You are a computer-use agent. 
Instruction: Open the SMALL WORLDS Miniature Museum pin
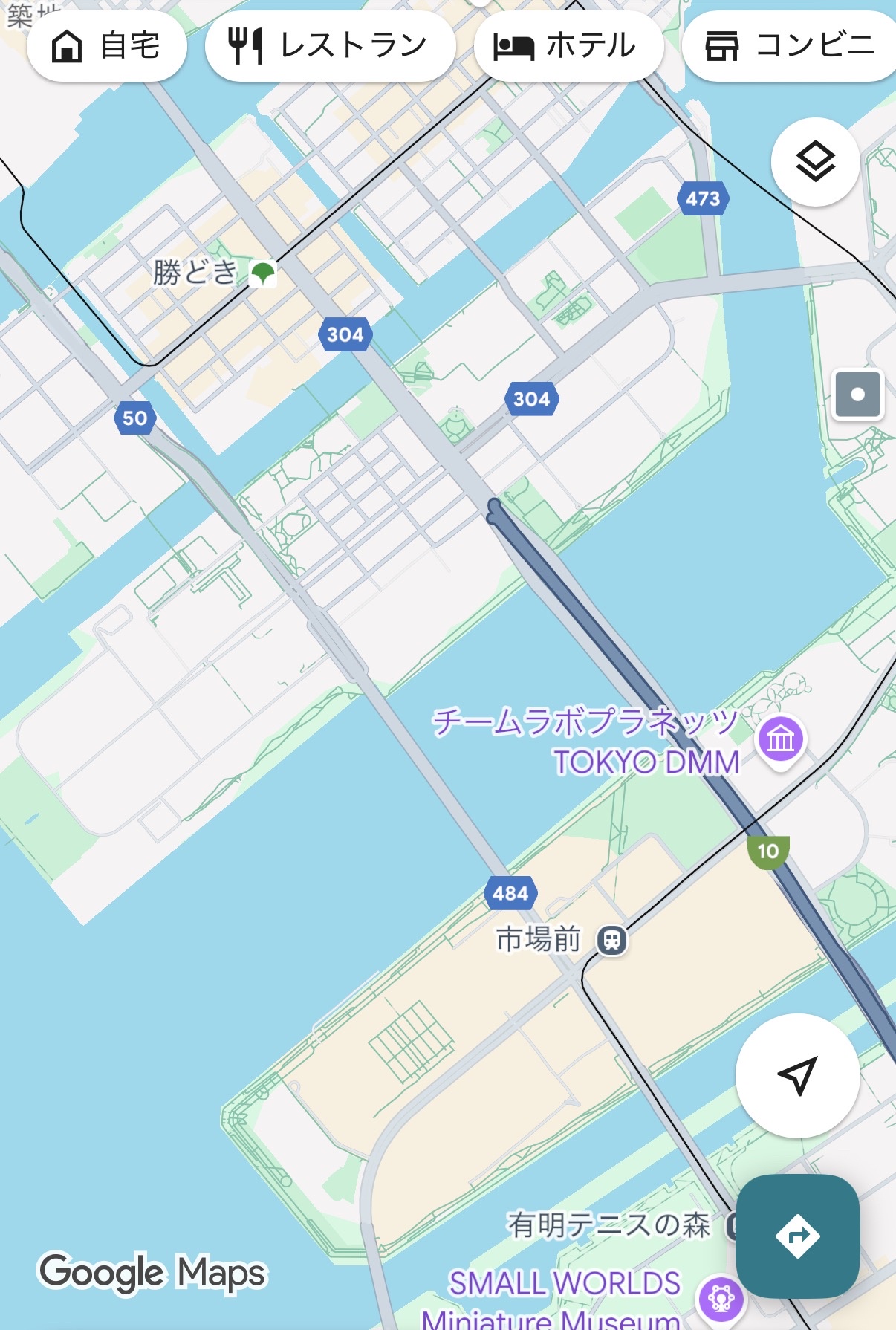(x=719, y=1297)
